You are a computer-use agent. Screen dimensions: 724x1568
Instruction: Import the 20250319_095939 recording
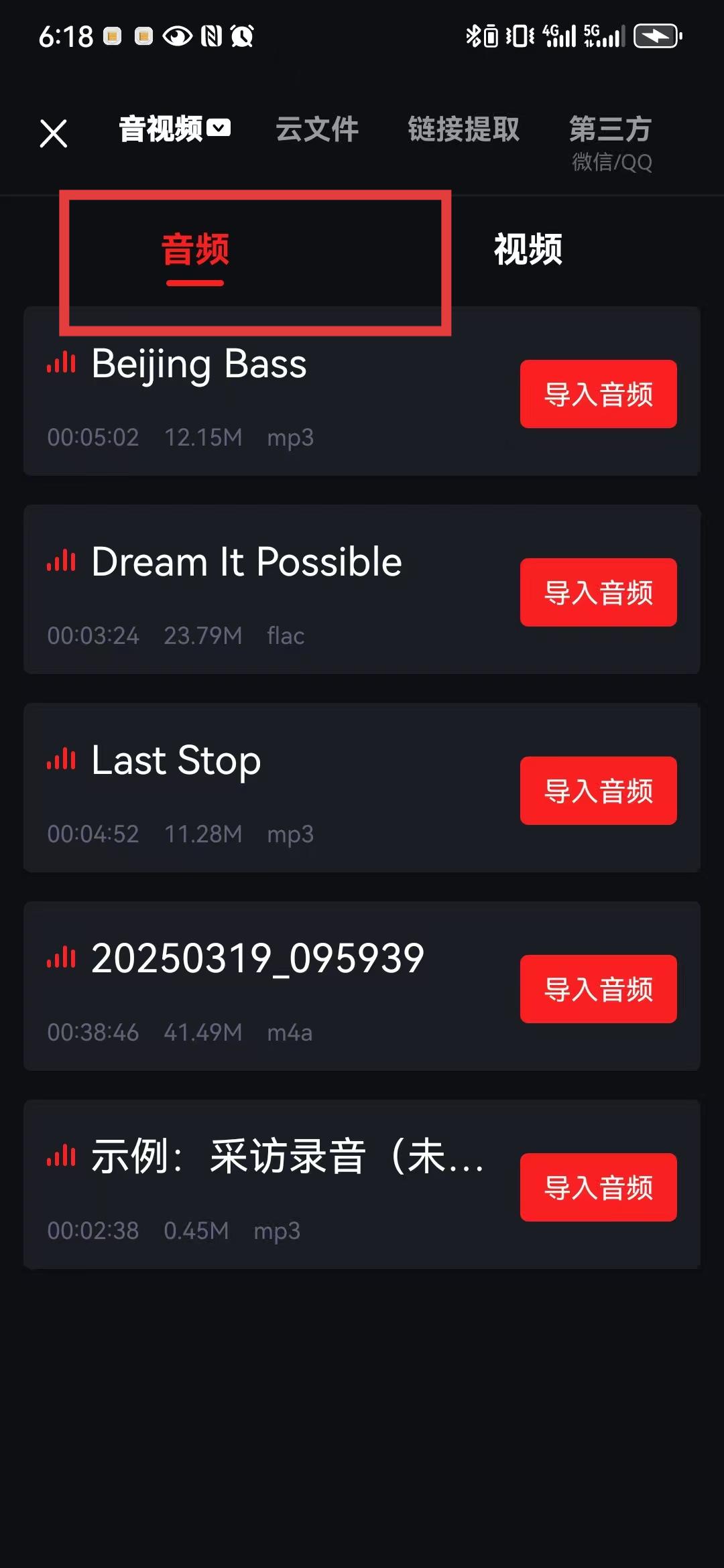pos(599,989)
